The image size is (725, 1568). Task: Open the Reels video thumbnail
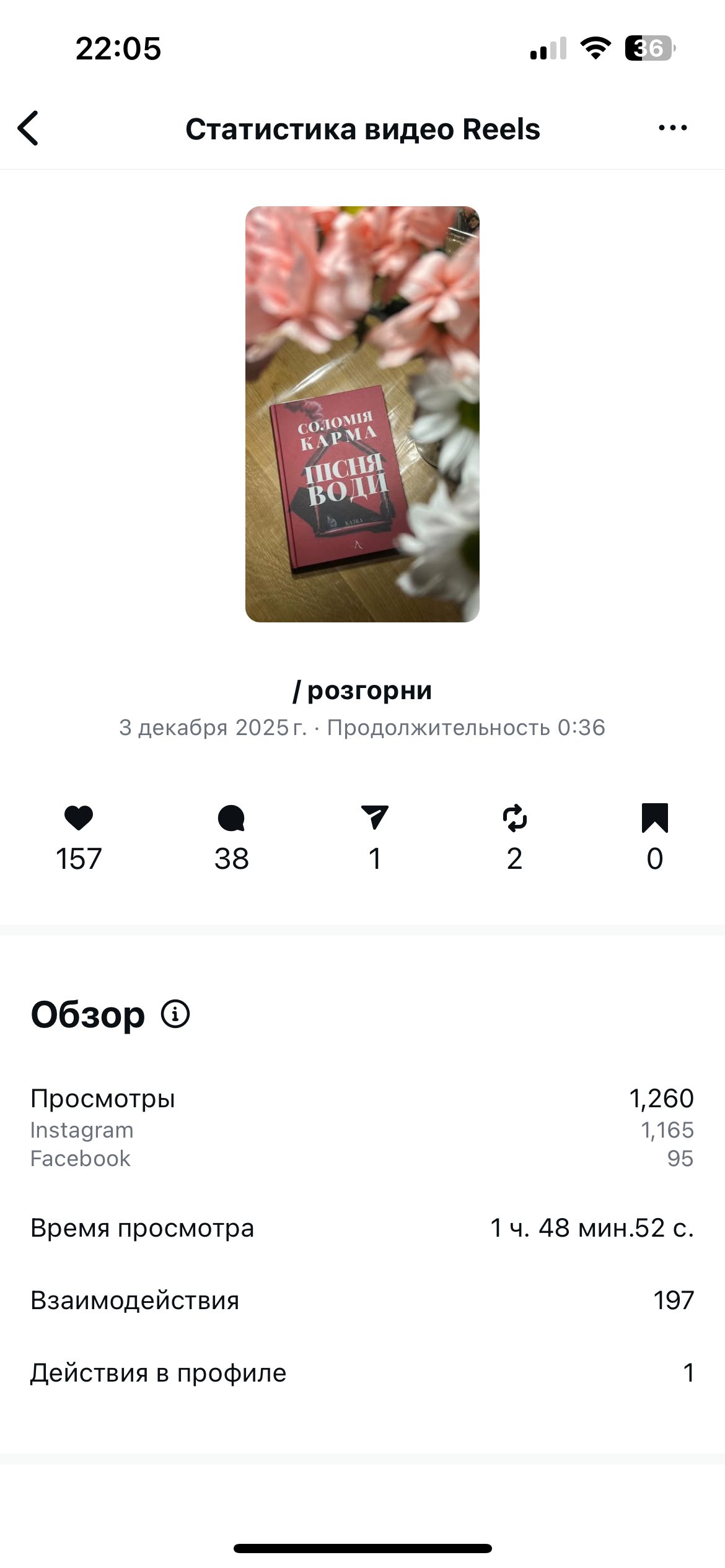coord(362,414)
